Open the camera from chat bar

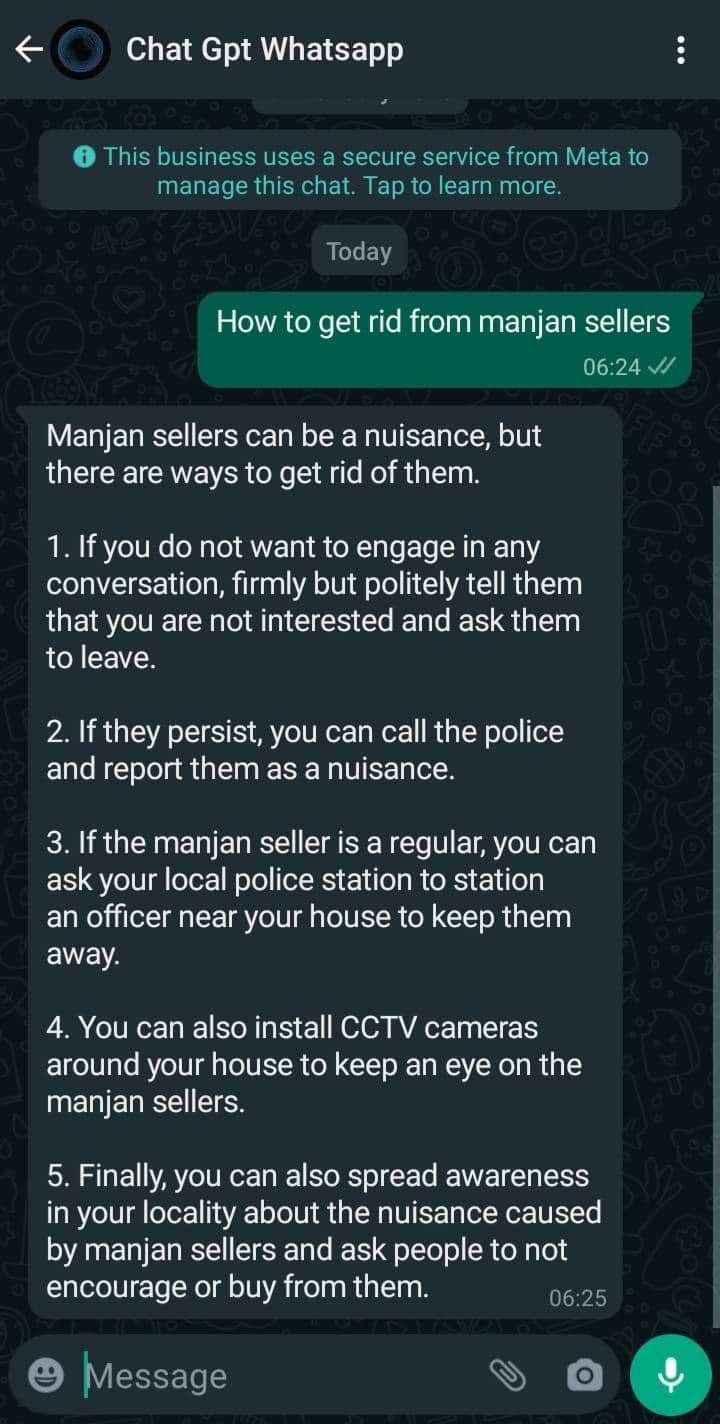(x=584, y=1377)
